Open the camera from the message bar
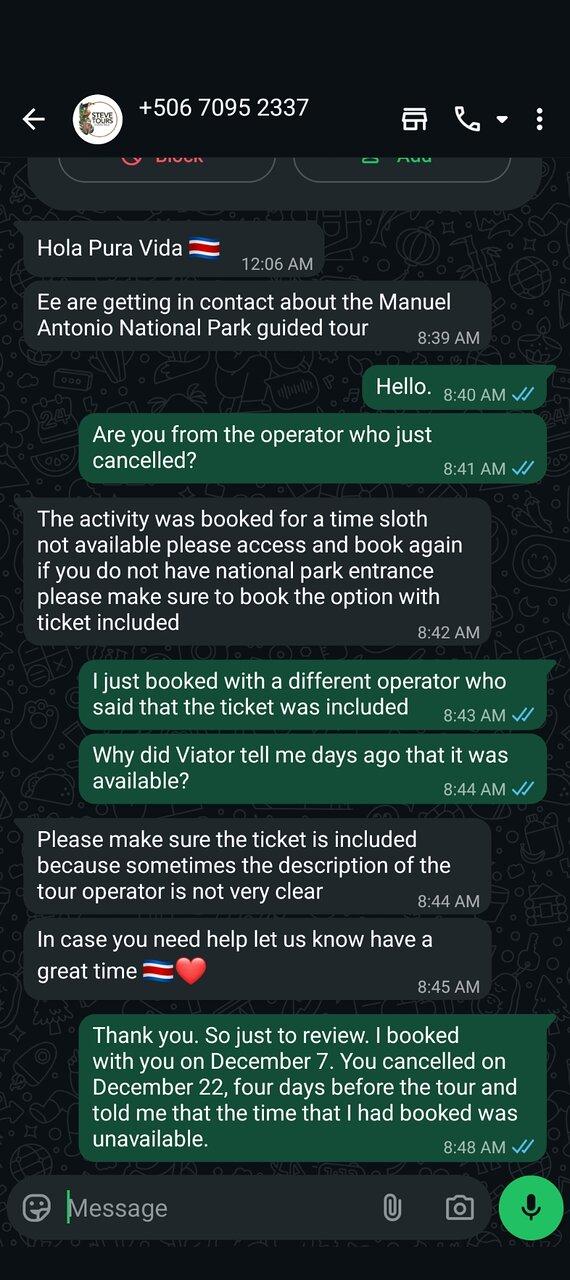 click(459, 1208)
